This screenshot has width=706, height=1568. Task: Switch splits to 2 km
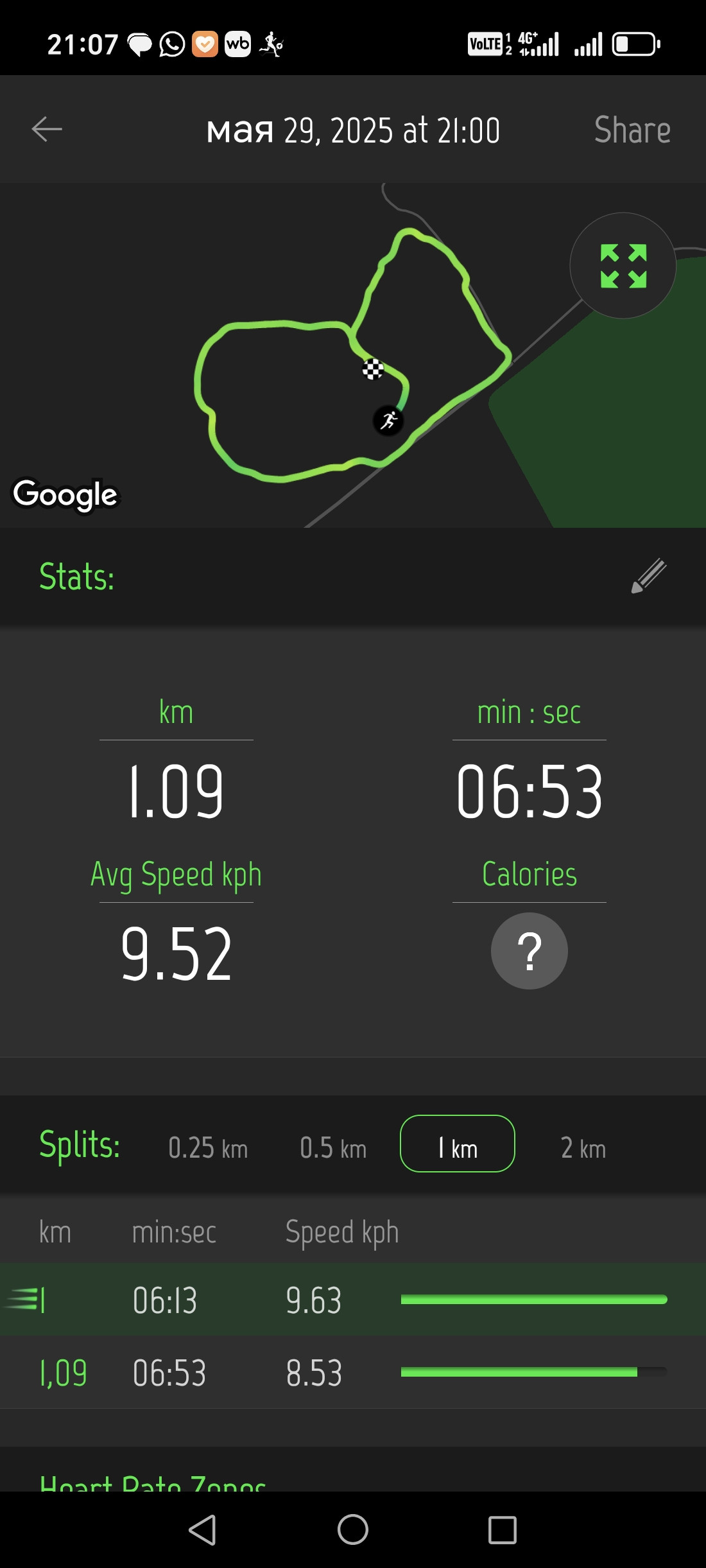(x=583, y=1147)
